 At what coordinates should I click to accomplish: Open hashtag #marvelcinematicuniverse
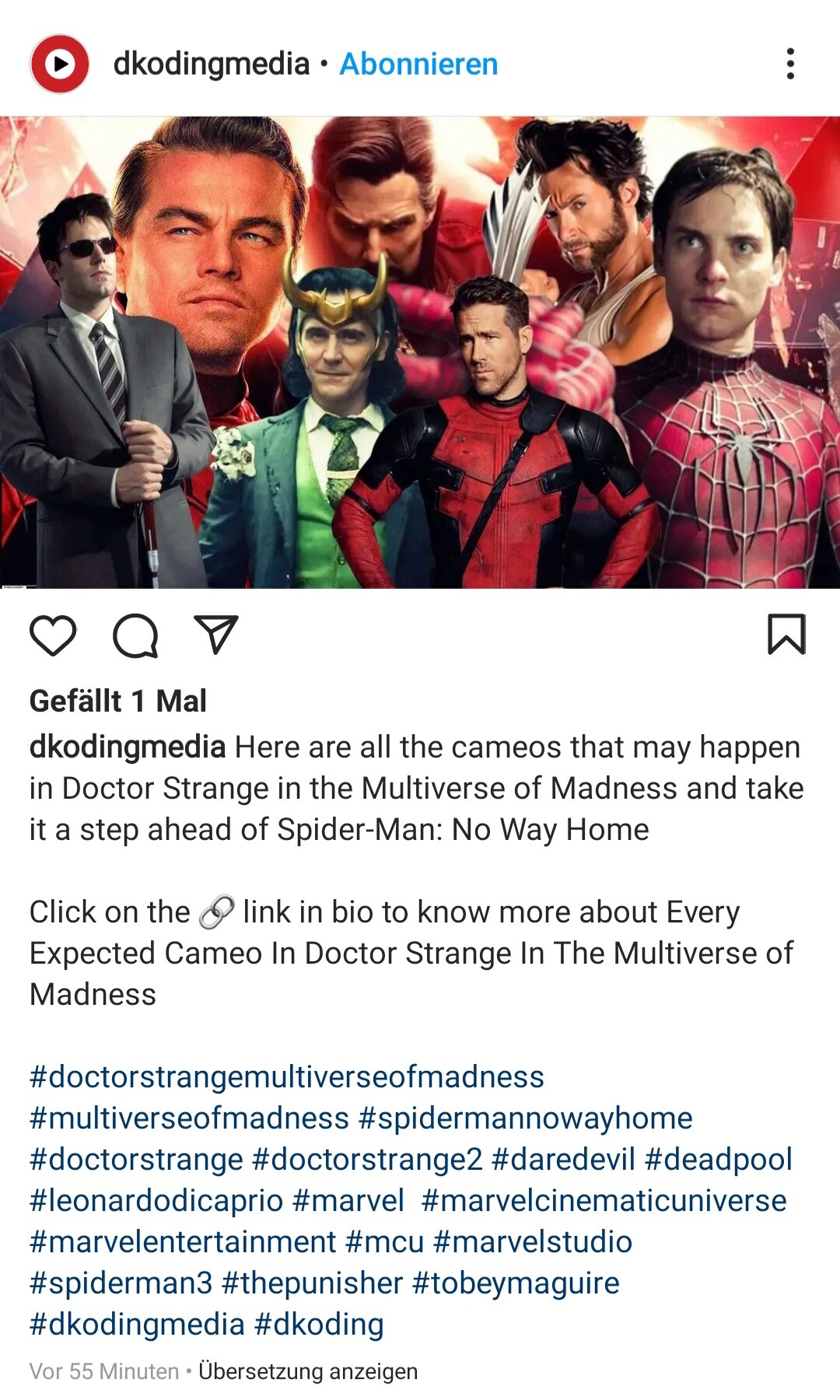[x=604, y=1201]
